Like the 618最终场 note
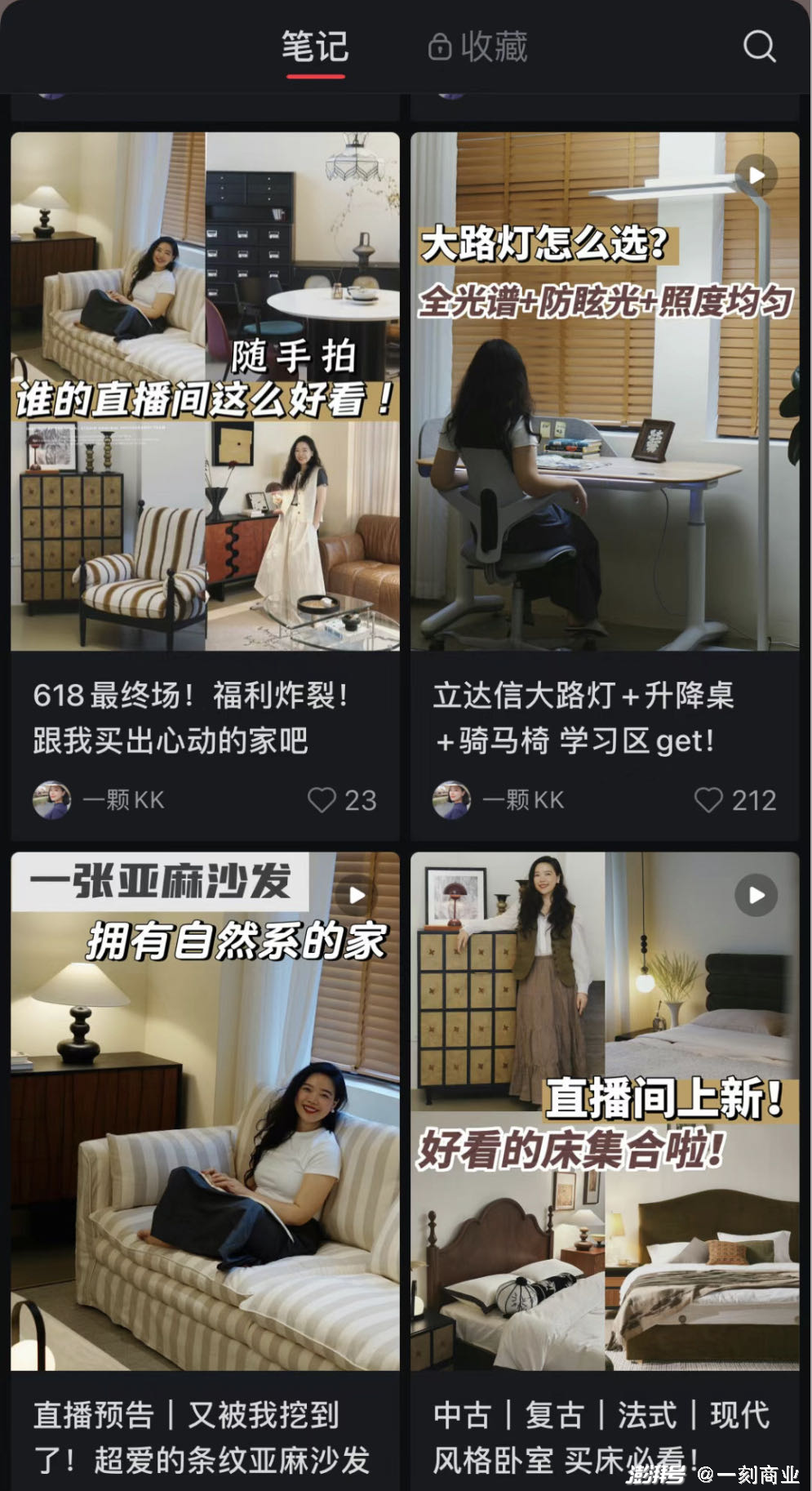Viewport: 812px width, 1491px height. click(322, 799)
